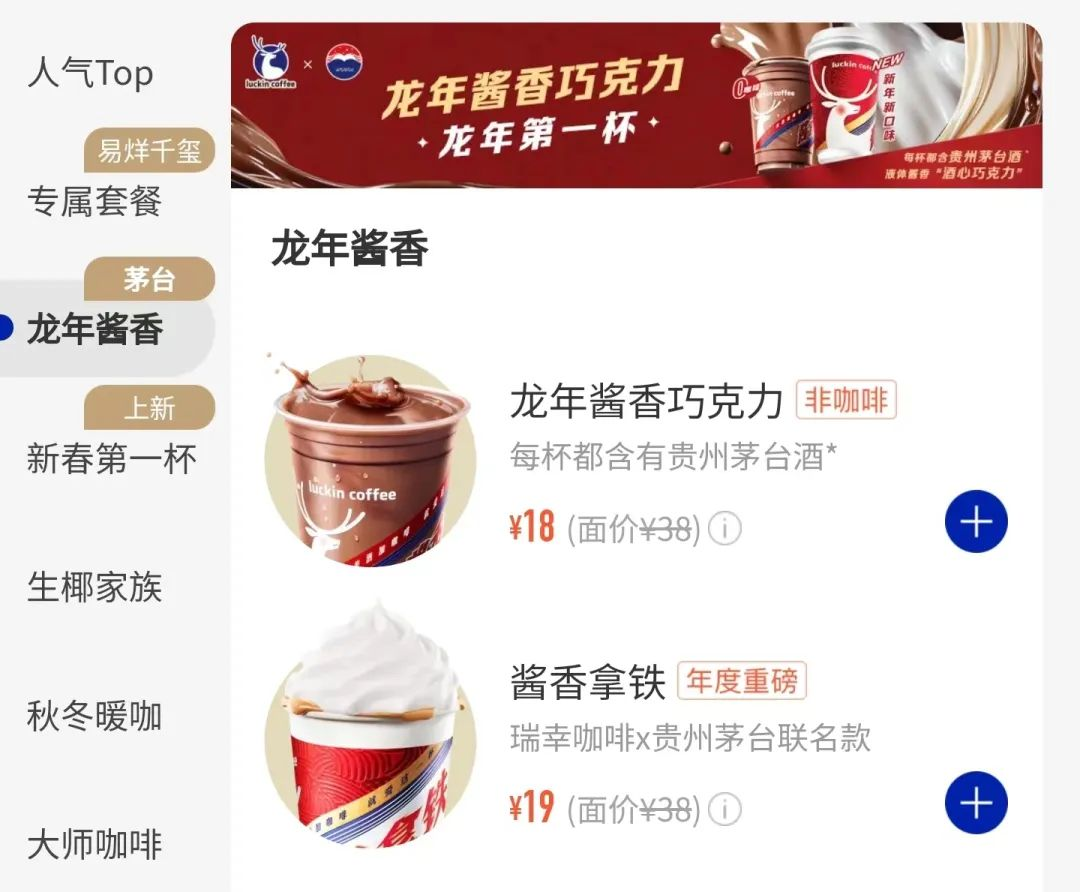Viewport: 1080px width, 892px height.
Task: Add 酱香拿铁 to the cart
Action: point(975,803)
